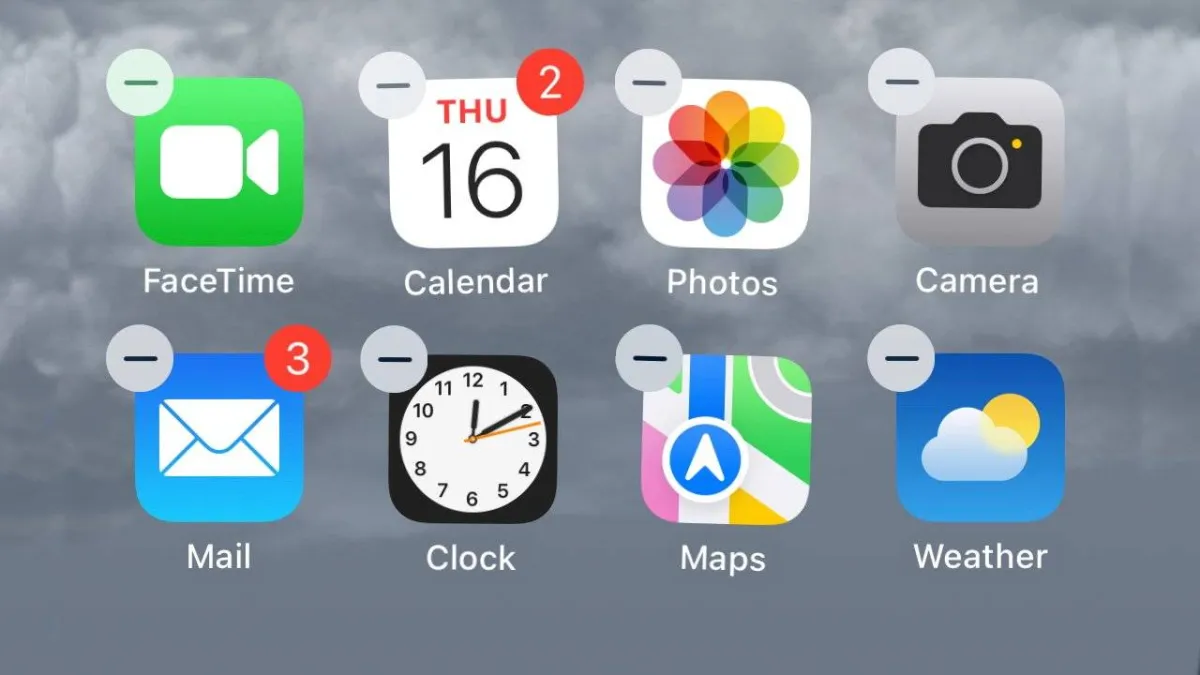Tap the minus badge on Weather

[x=902, y=357]
